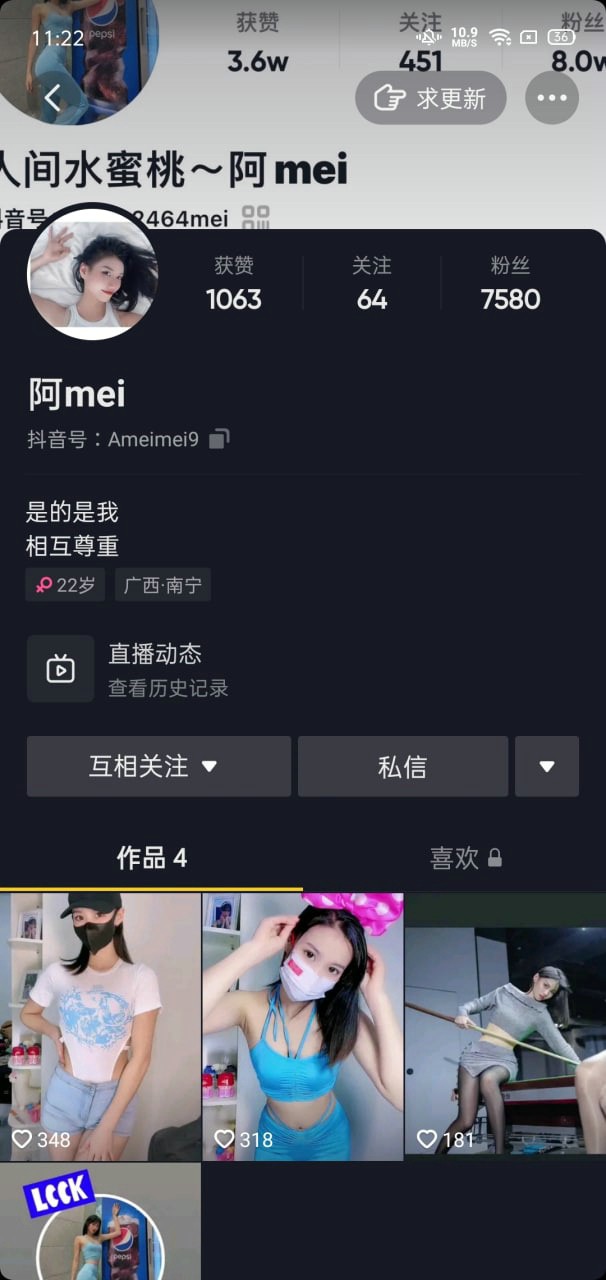Open the video with 181 likes

pyautogui.click(x=505, y=1026)
